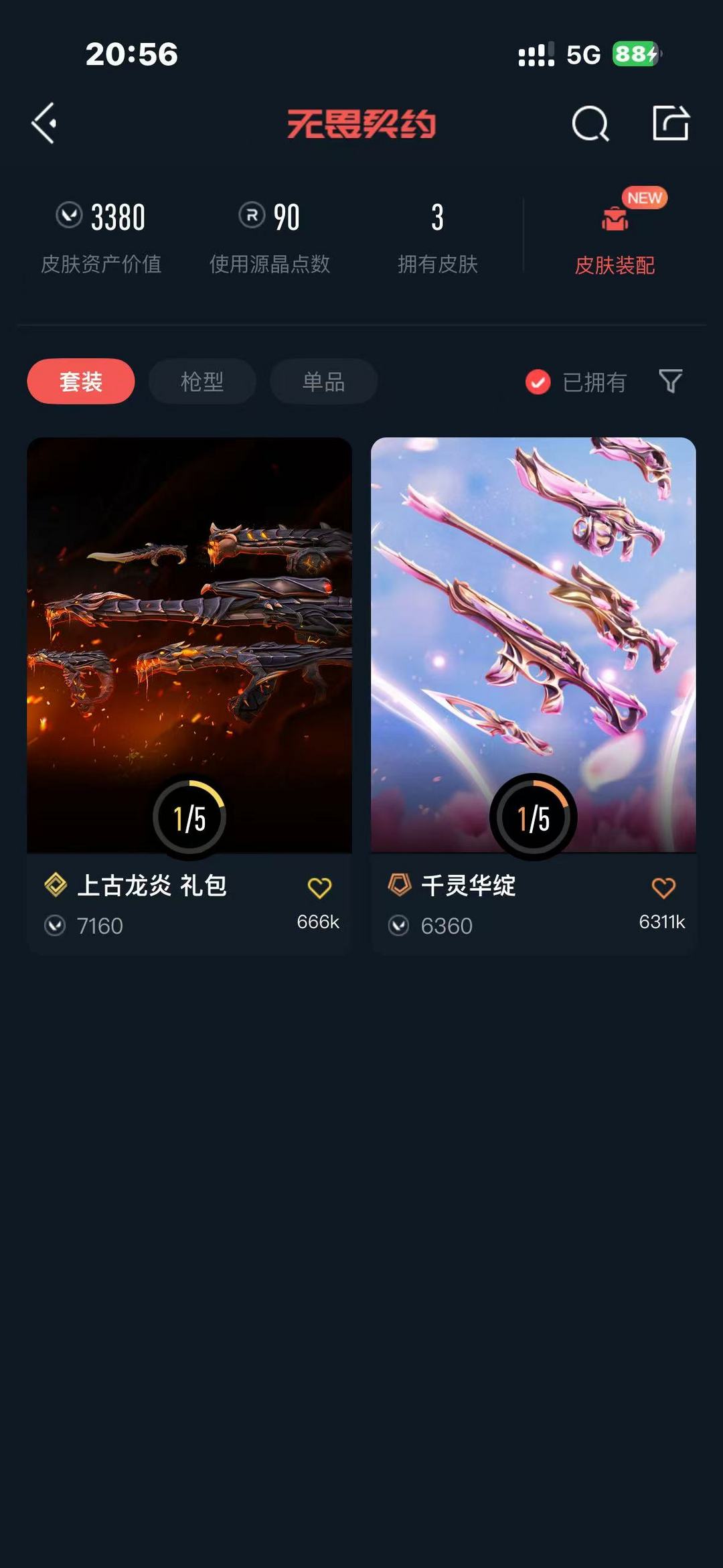Switch to the 单品 tab

click(324, 381)
